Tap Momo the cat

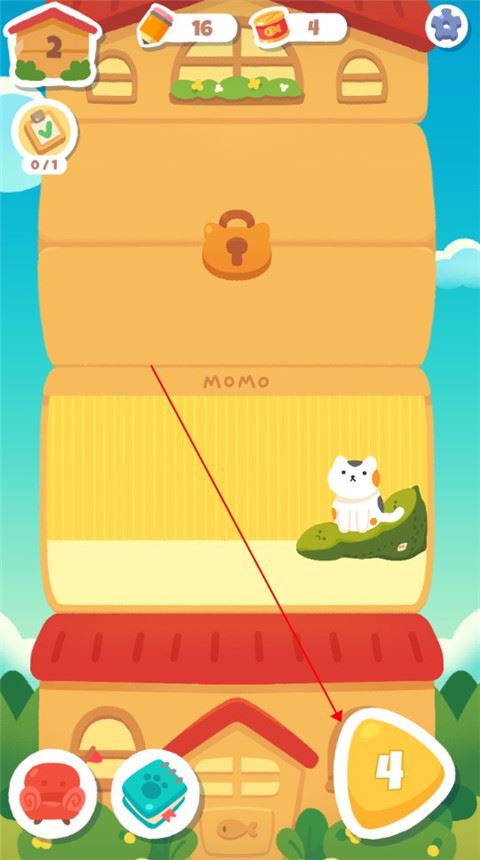click(355, 495)
